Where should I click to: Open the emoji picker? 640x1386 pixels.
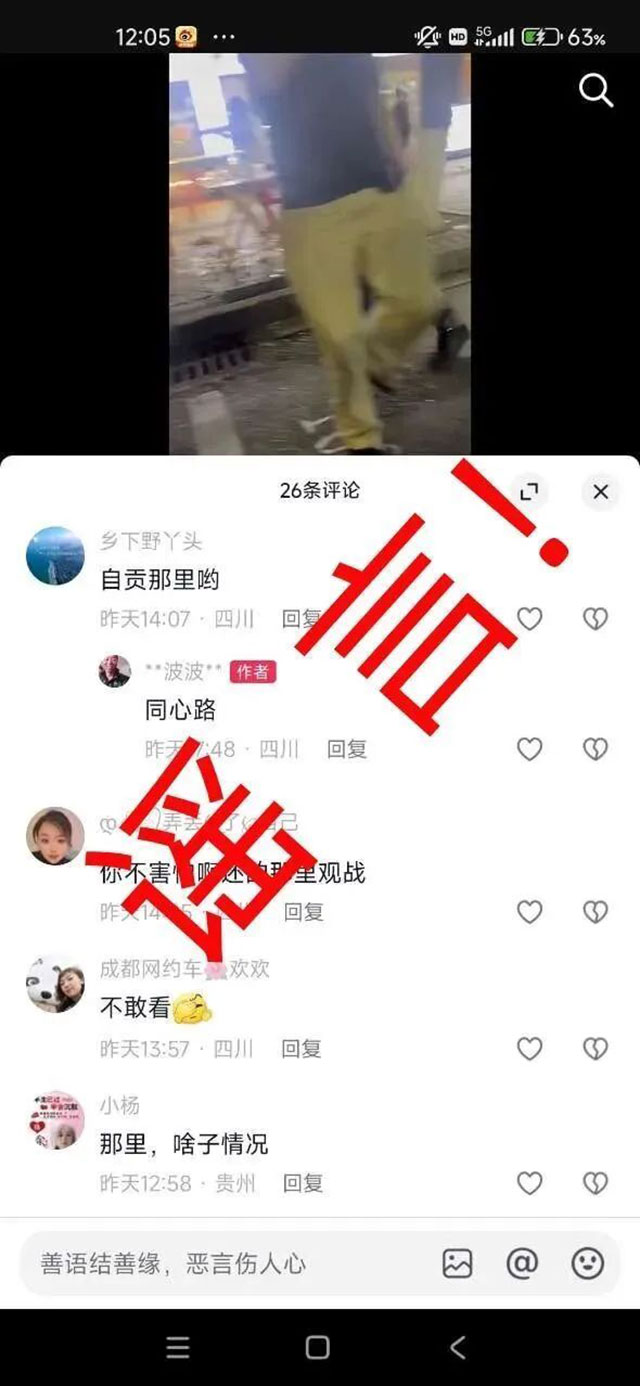coord(588,1264)
